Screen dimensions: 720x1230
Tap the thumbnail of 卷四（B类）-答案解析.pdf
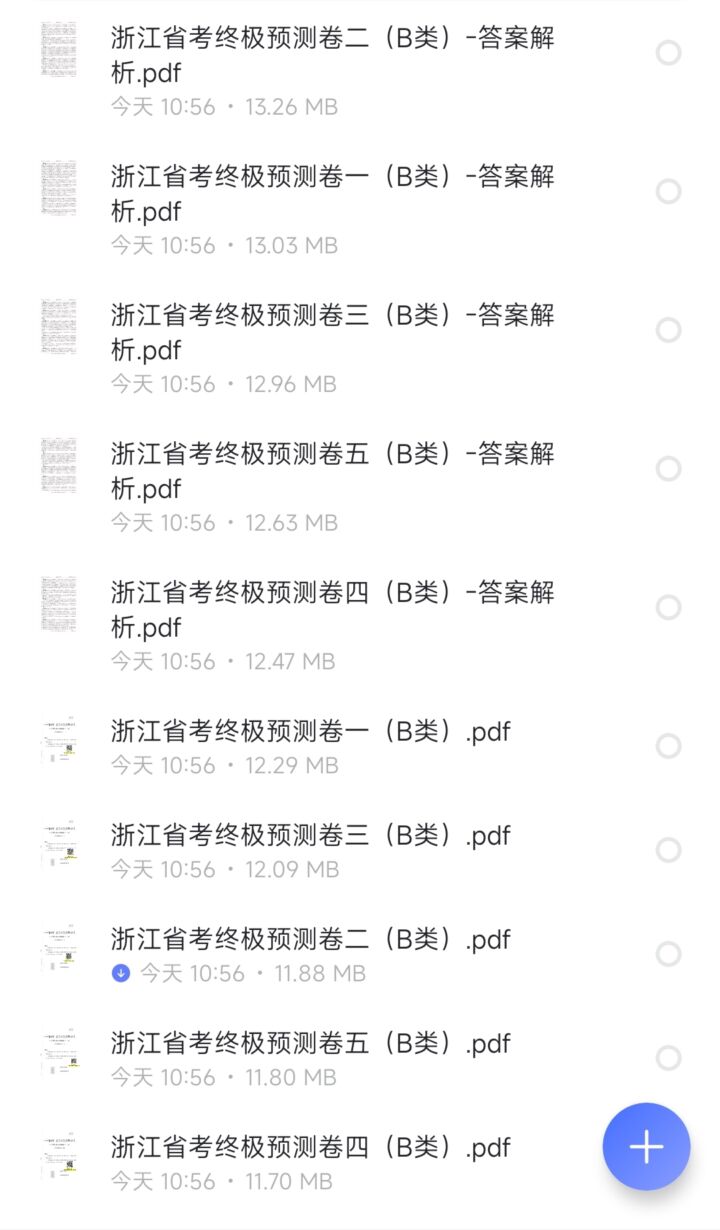[x=57, y=605]
